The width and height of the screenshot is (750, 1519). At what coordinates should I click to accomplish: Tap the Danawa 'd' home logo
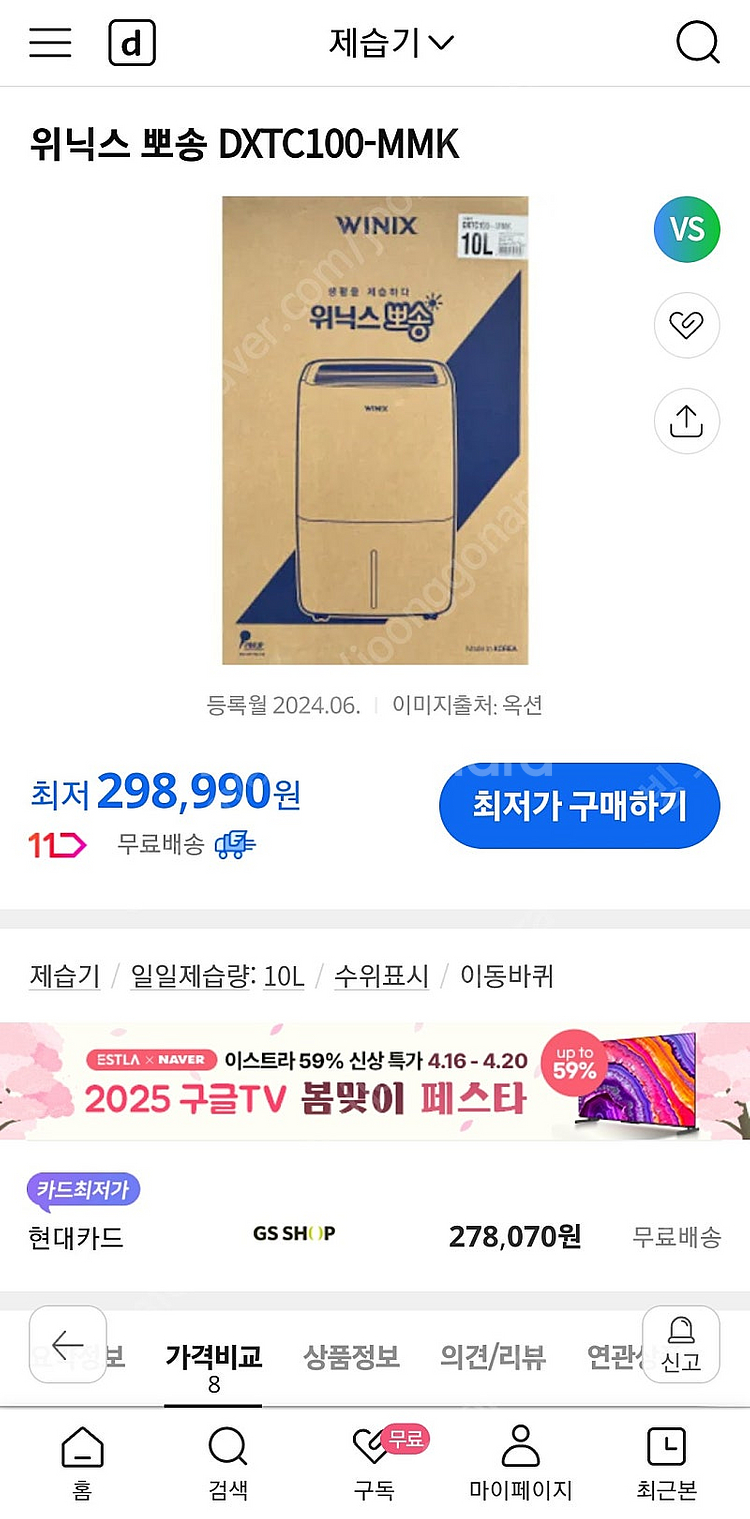pyautogui.click(x=132, y=43)
